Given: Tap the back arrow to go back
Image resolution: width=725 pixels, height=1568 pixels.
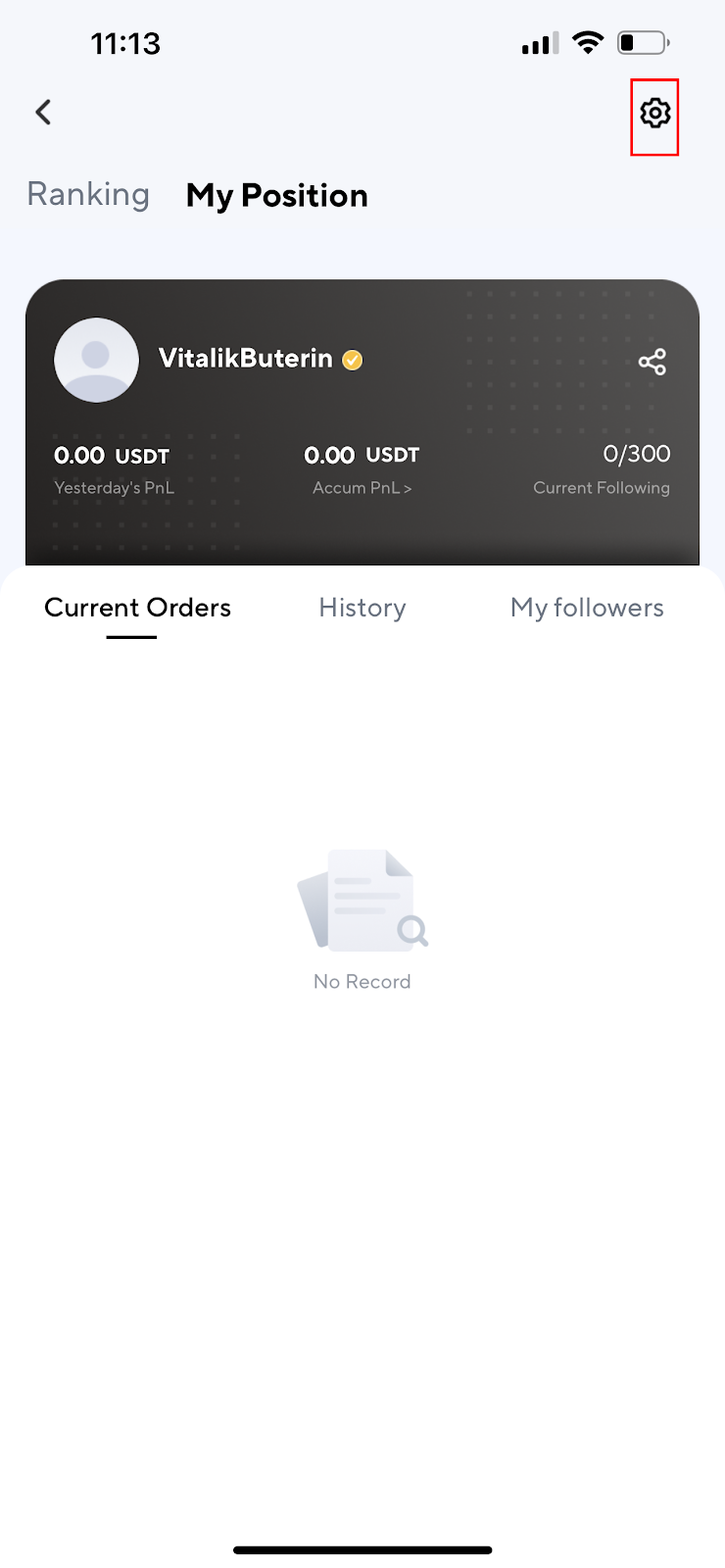Looking at the screenshot, I should [x=42, y=112].
